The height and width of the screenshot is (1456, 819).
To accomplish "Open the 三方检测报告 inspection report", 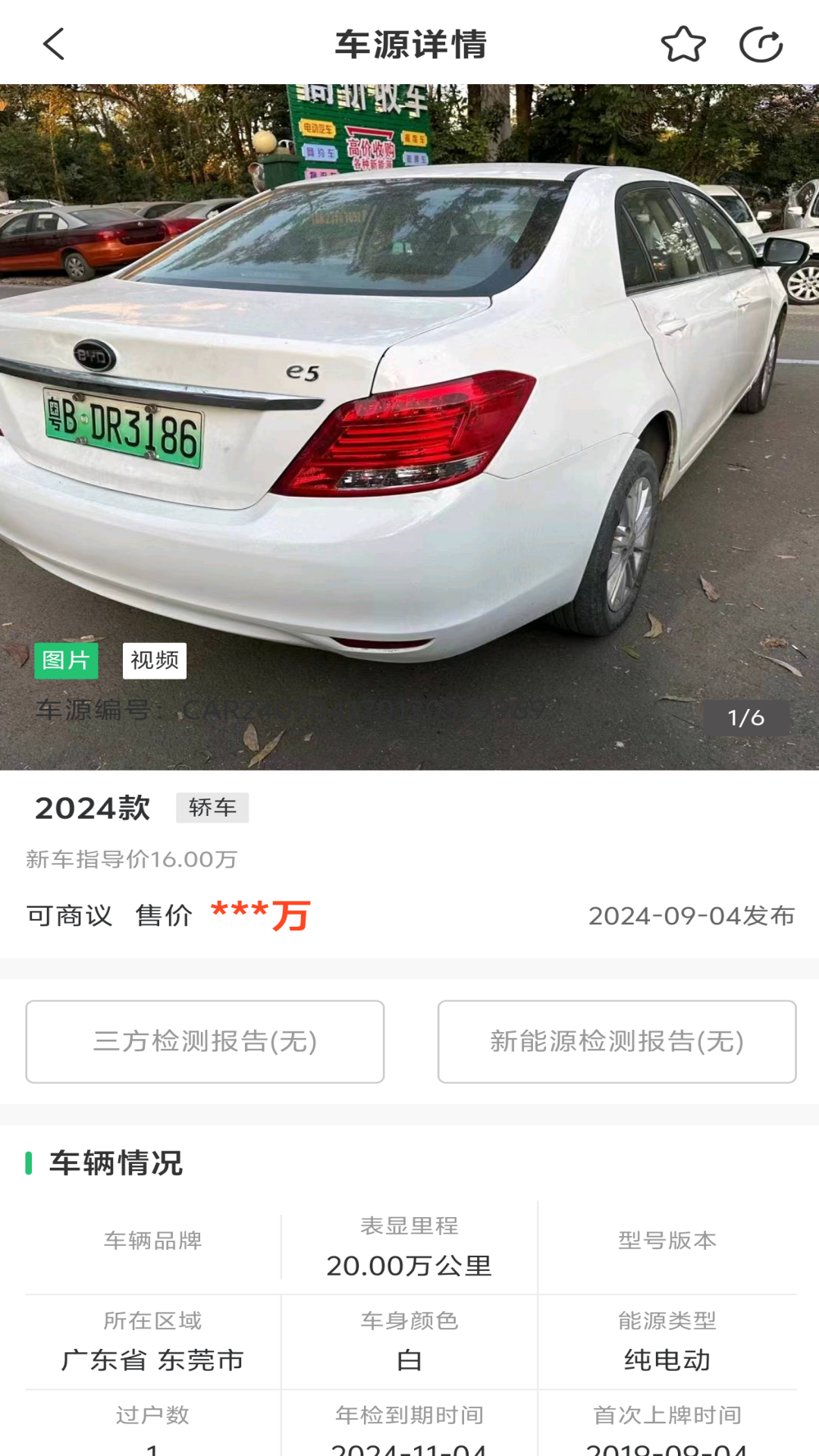I will 204,1042.
